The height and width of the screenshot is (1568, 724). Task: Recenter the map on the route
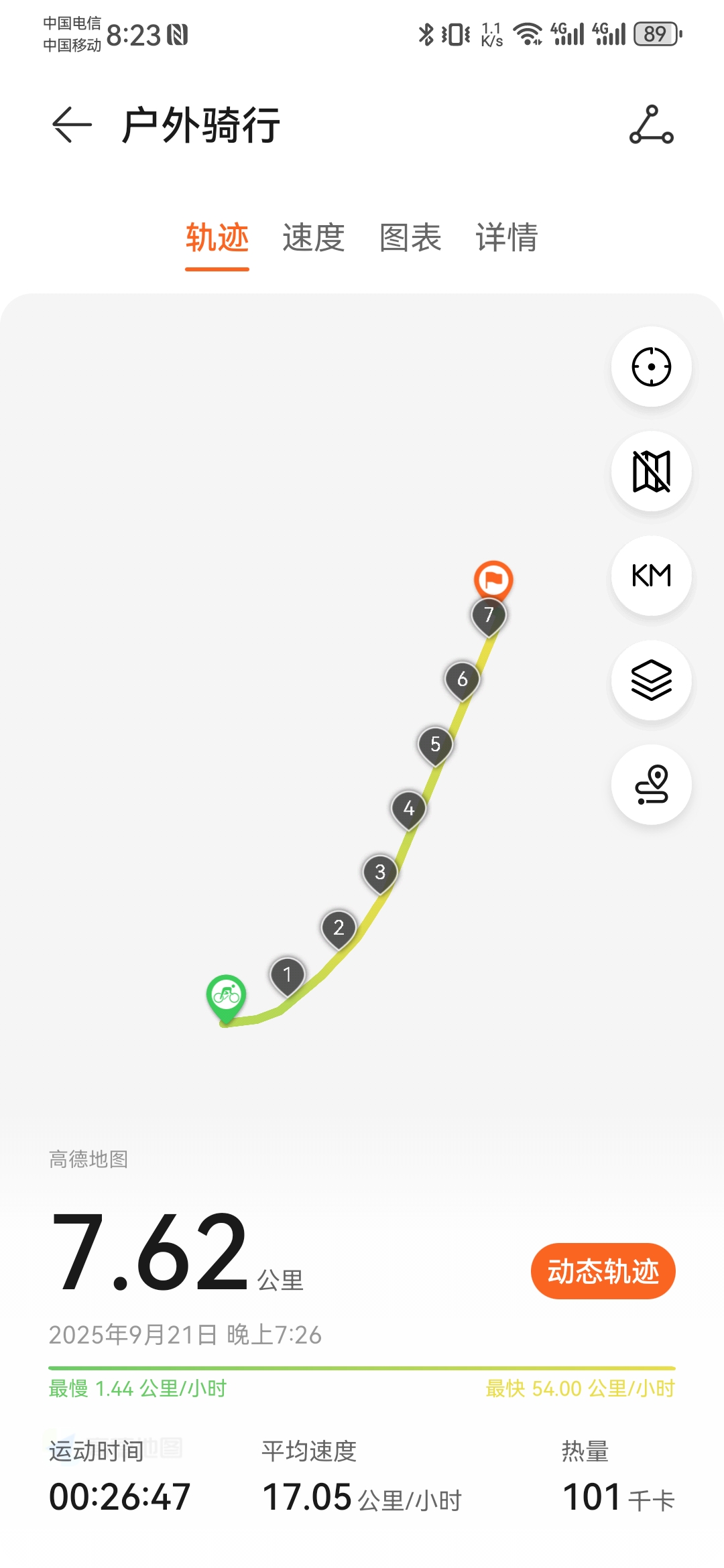(652, 367)
